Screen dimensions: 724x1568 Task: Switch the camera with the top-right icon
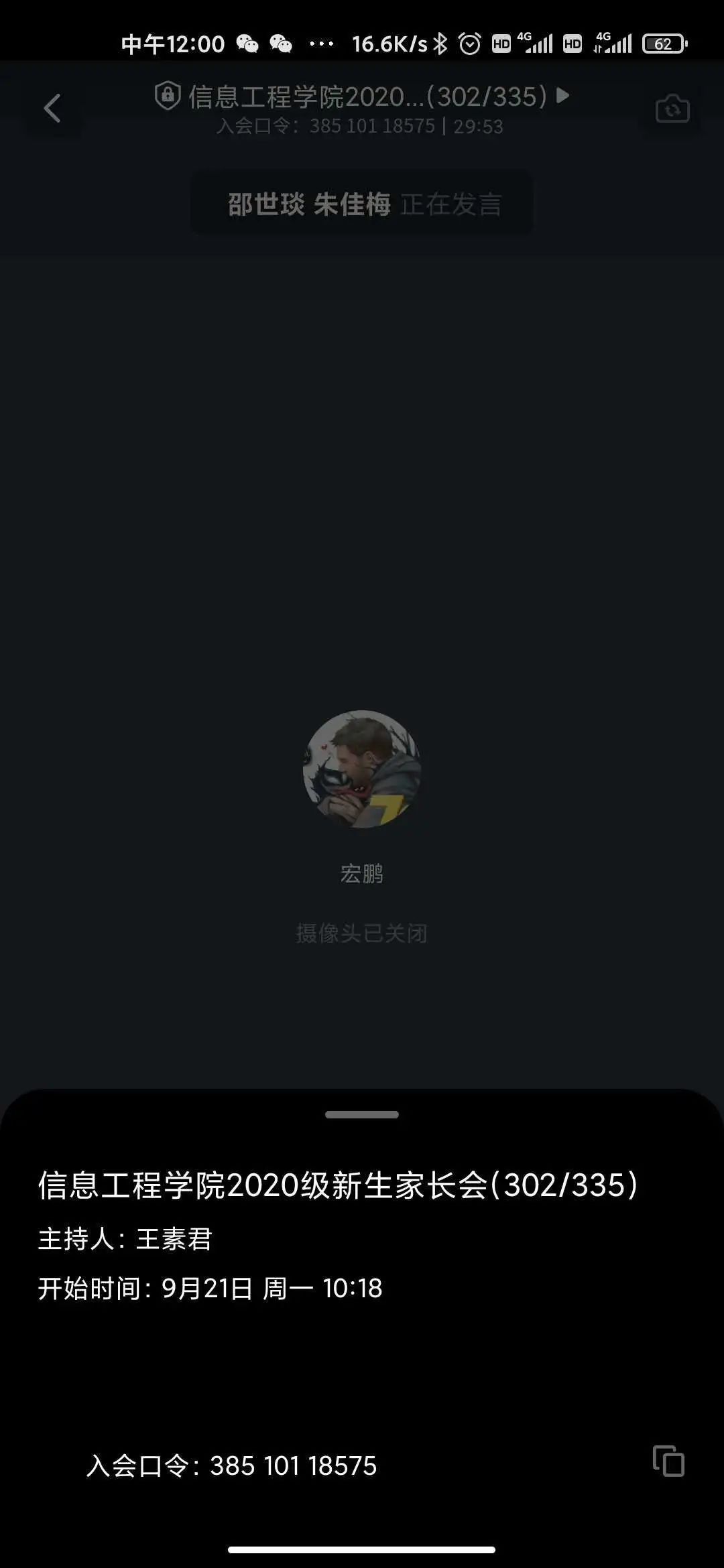672,109
